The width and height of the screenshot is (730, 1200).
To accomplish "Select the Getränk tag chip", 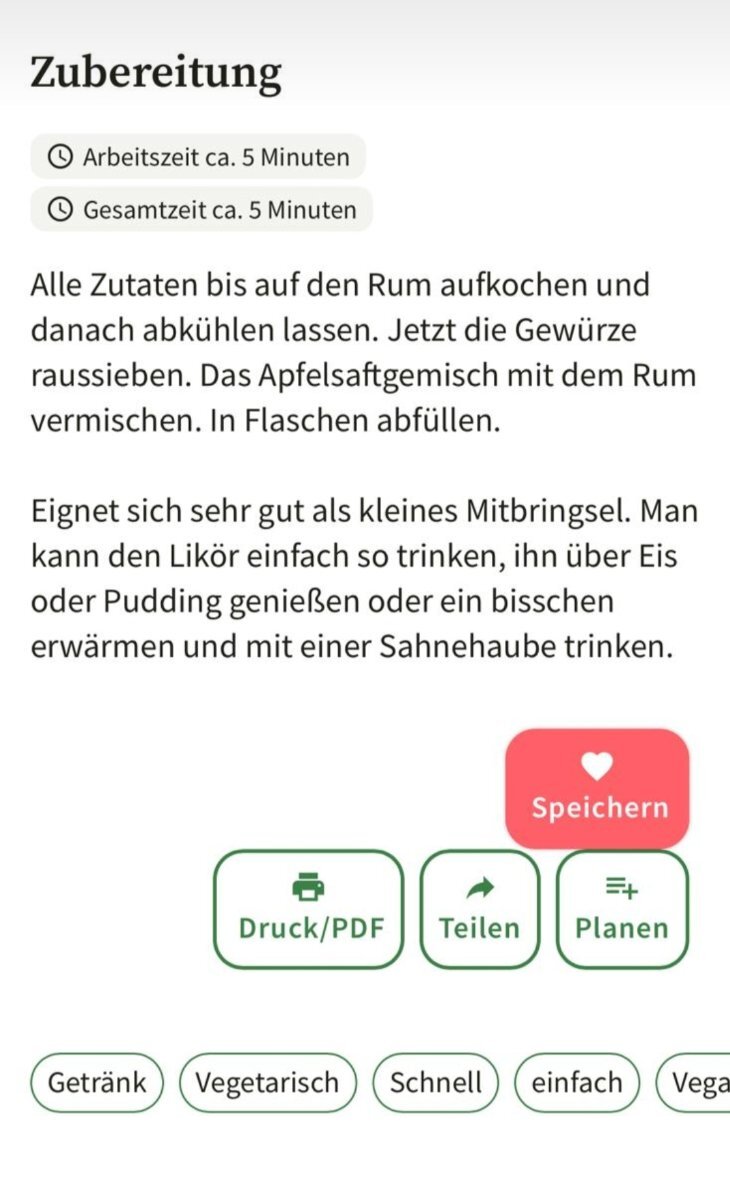I will (97, 1082).
